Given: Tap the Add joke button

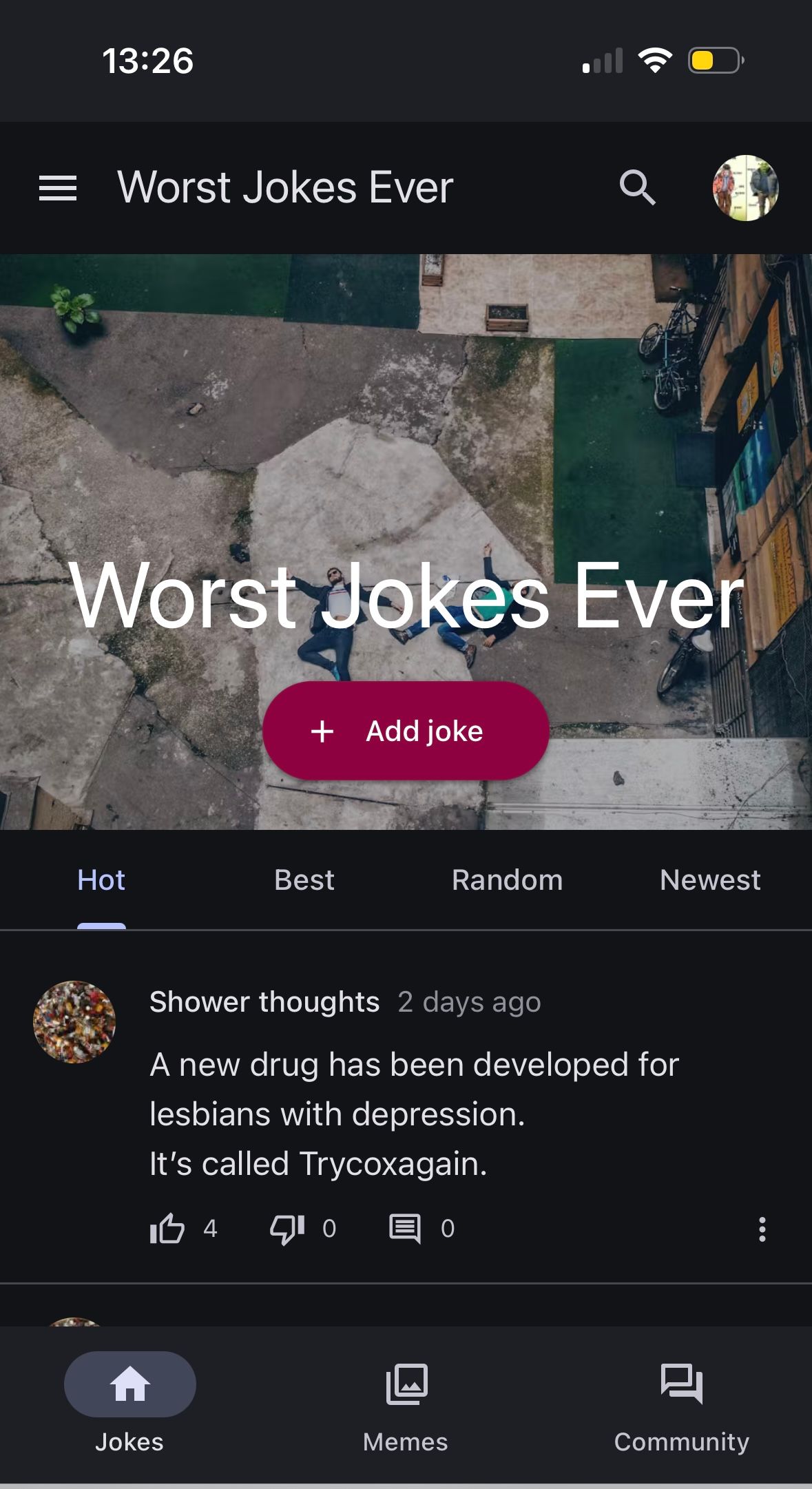Looking at the screenshot, I should pos(406,731).
